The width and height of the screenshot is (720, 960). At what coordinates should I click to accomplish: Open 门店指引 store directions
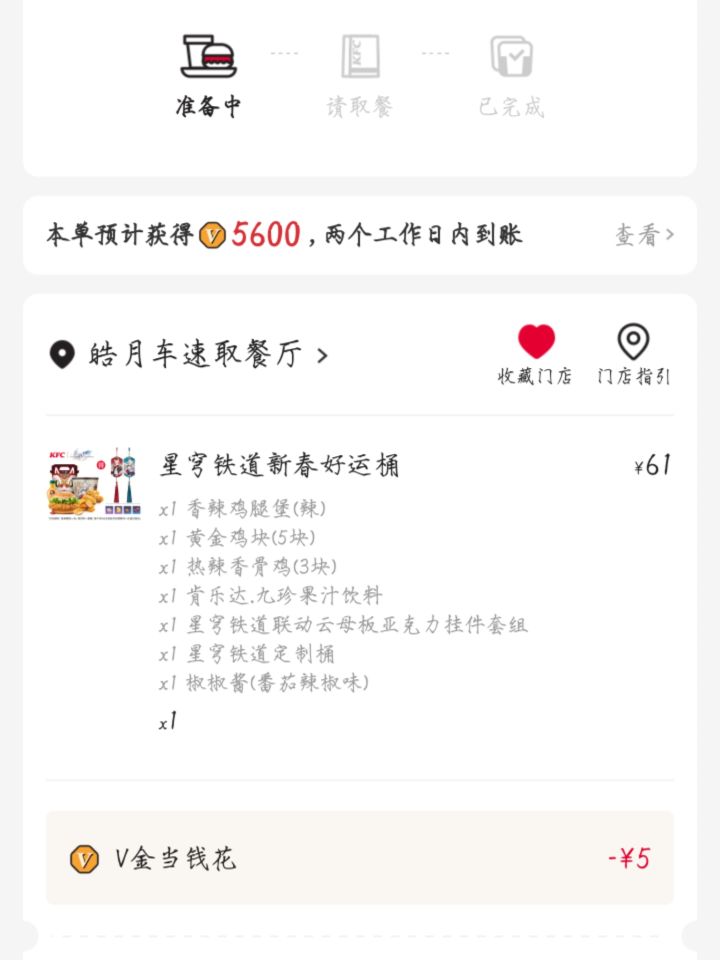634,354
